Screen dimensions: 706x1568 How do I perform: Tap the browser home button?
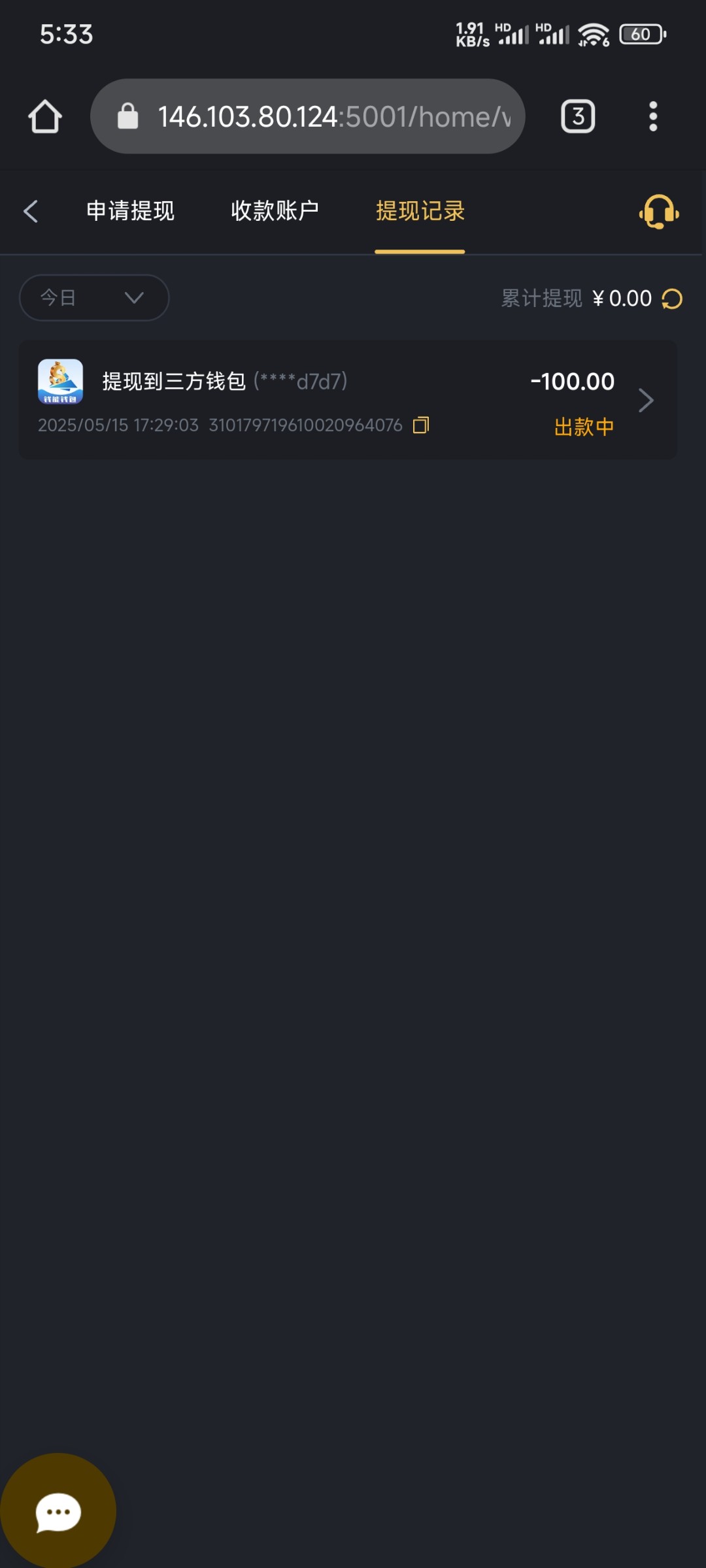(45, 117)
